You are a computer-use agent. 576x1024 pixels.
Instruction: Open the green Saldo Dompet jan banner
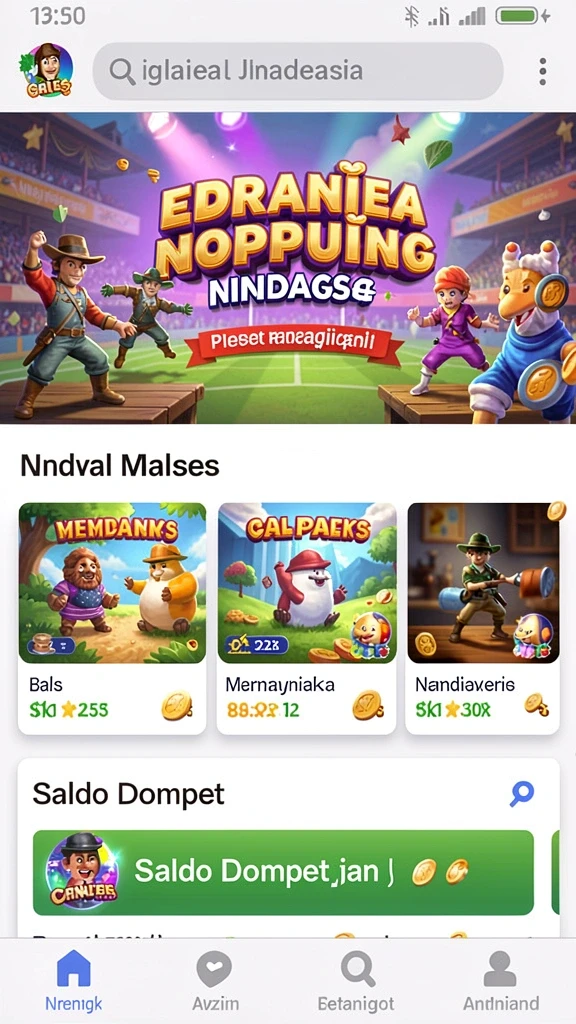pos(283,872)
